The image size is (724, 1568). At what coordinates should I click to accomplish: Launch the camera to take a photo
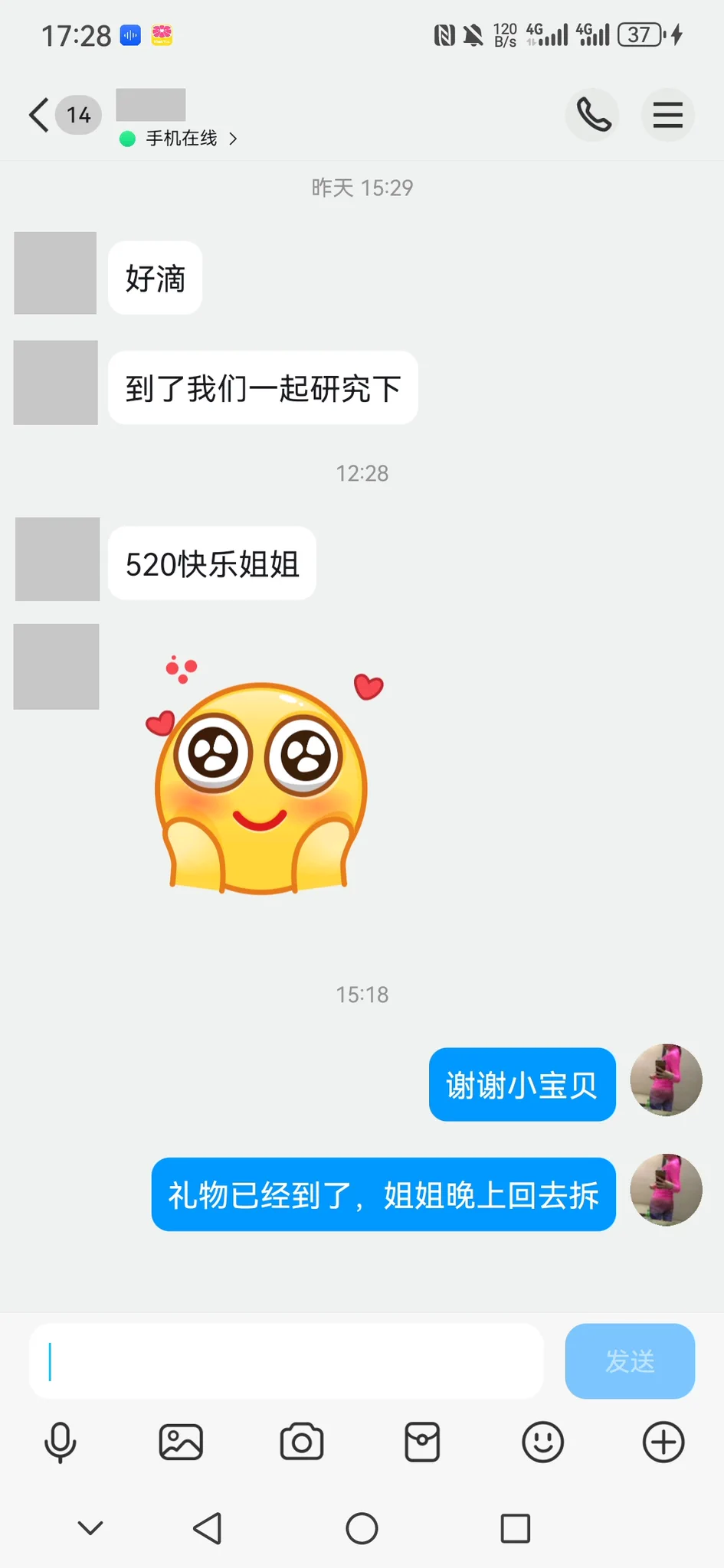[x=302, y=1443]
